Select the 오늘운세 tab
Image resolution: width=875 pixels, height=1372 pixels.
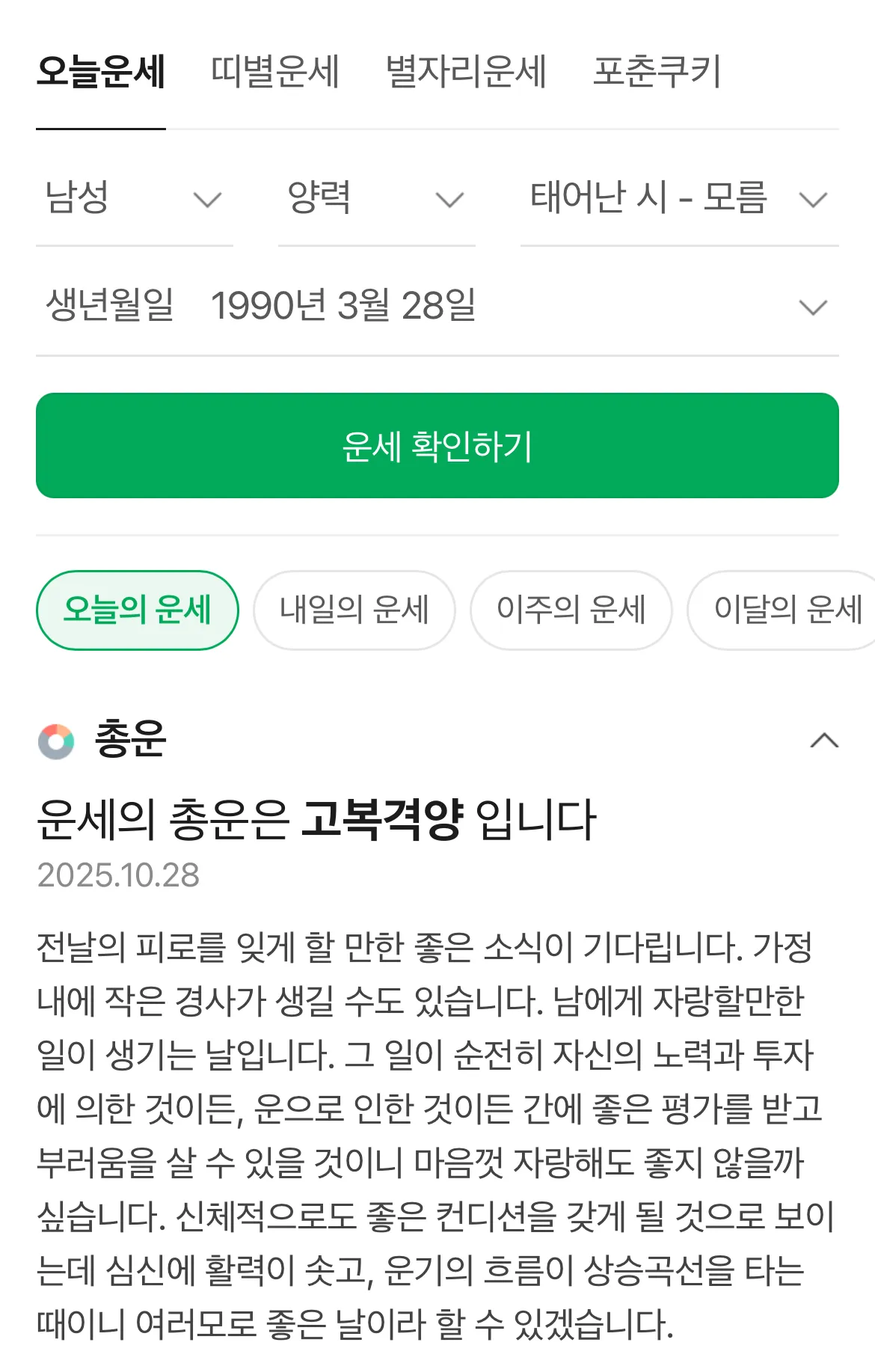click(x=101, y=72)
